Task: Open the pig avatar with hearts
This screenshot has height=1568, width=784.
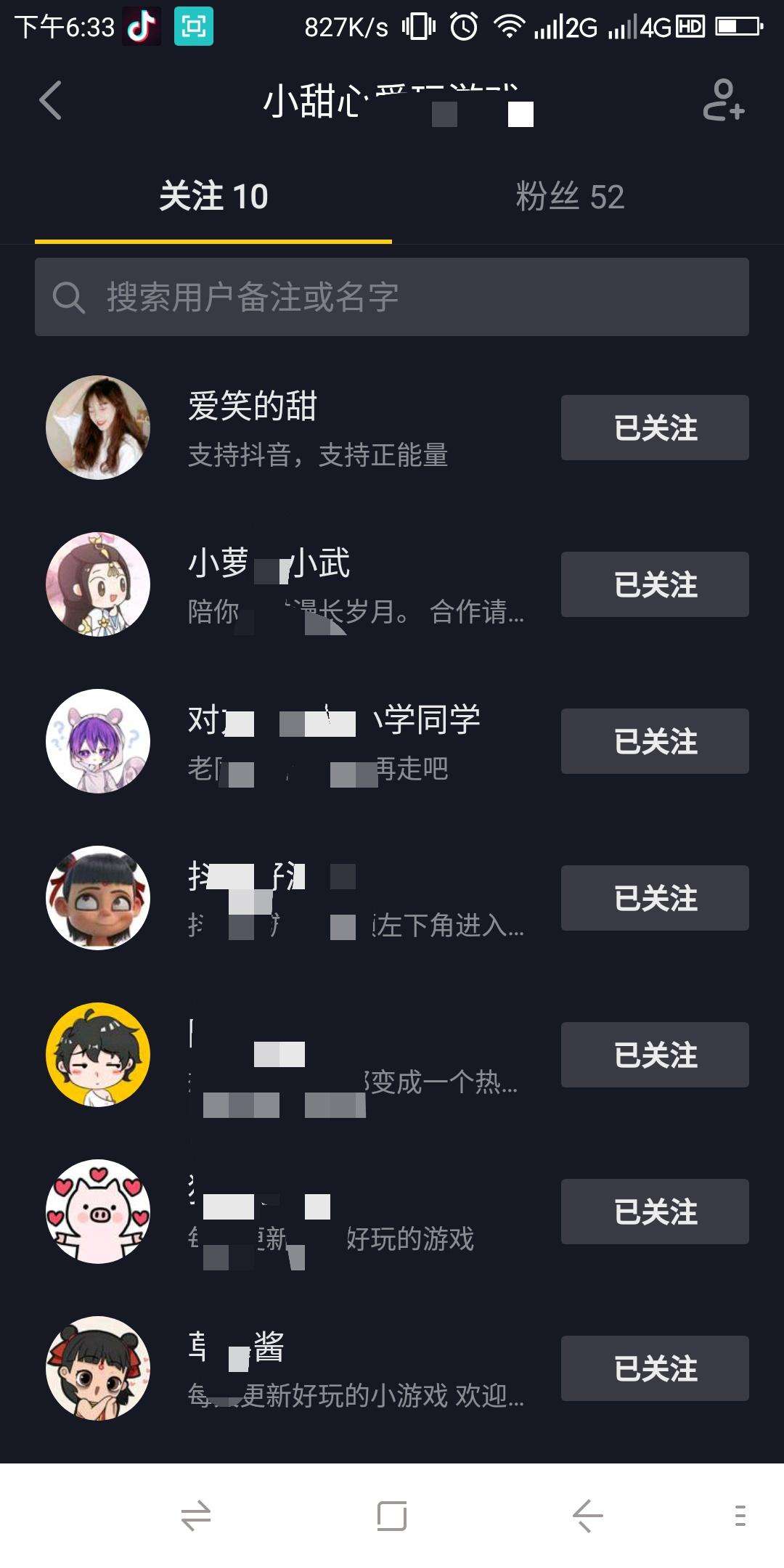Action: point(98,1211)
